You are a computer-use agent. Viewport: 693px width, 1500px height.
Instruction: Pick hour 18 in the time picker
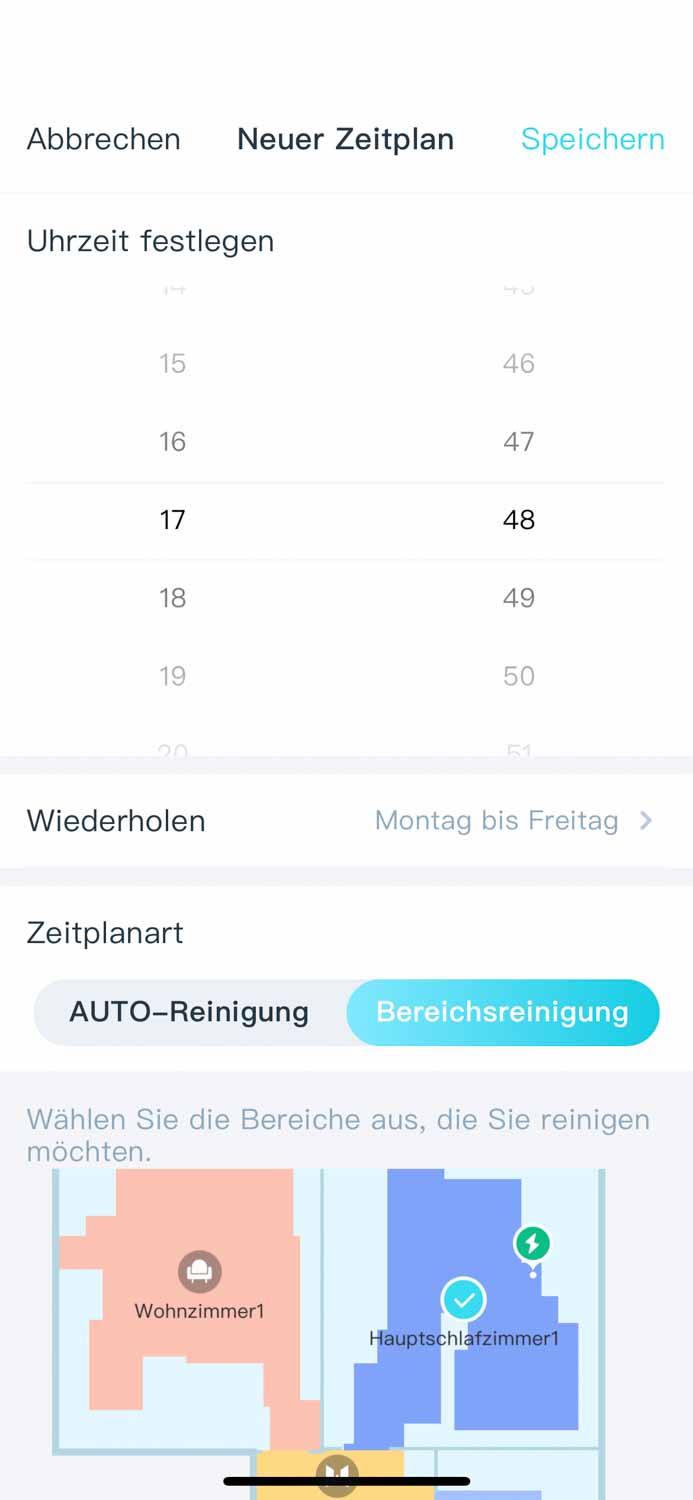click(x=172, y=598)
